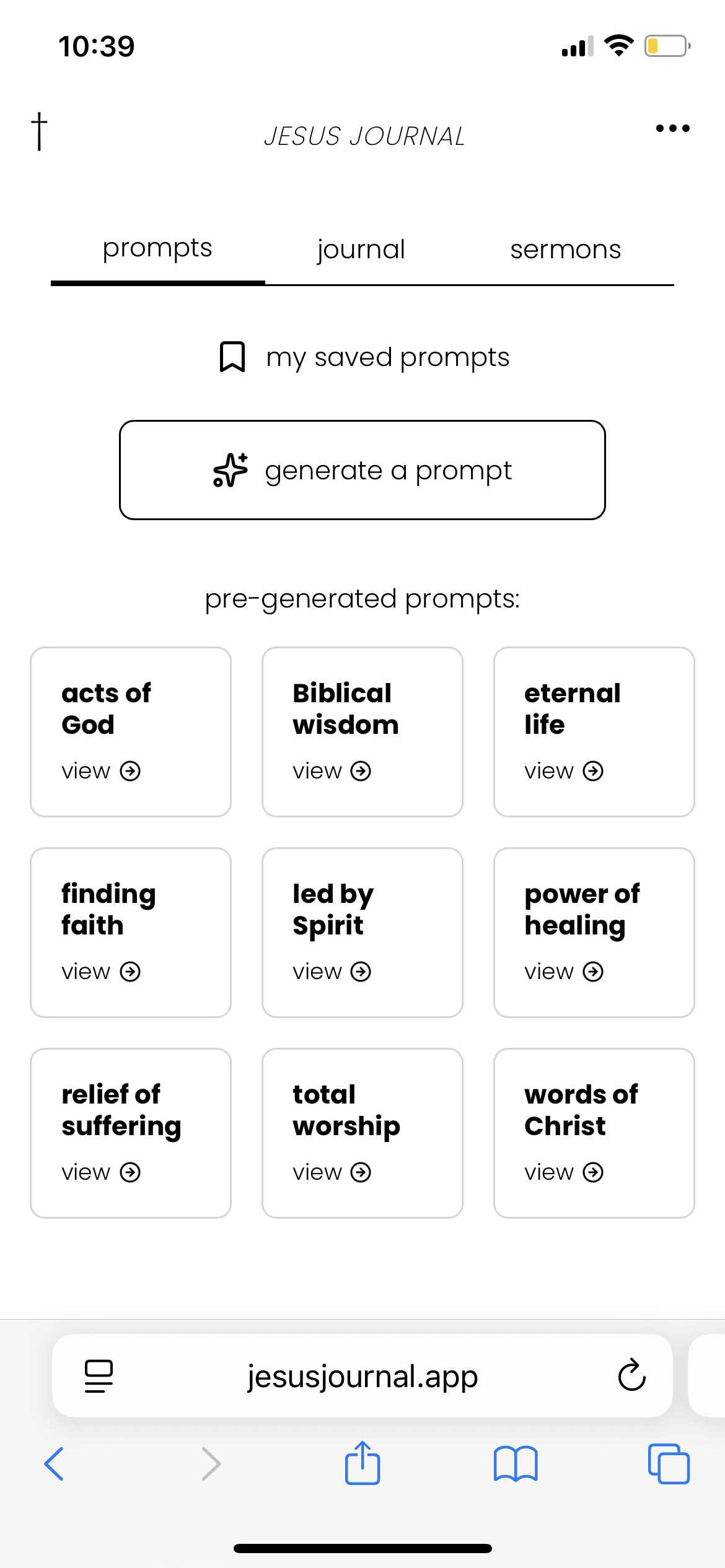725x1568 pixels.
Task: Switch to the sermons tab
Action: 565,250
